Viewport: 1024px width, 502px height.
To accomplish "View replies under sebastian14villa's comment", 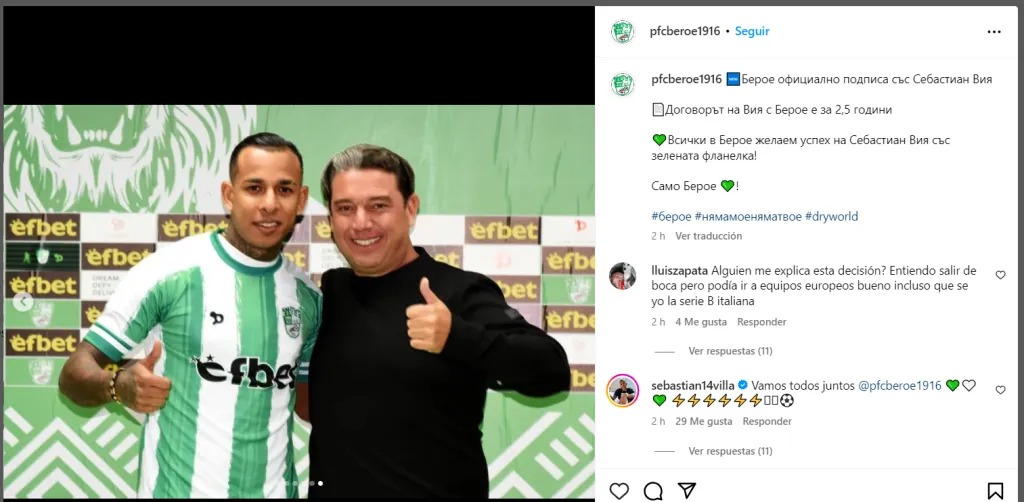I will [730, 451].
